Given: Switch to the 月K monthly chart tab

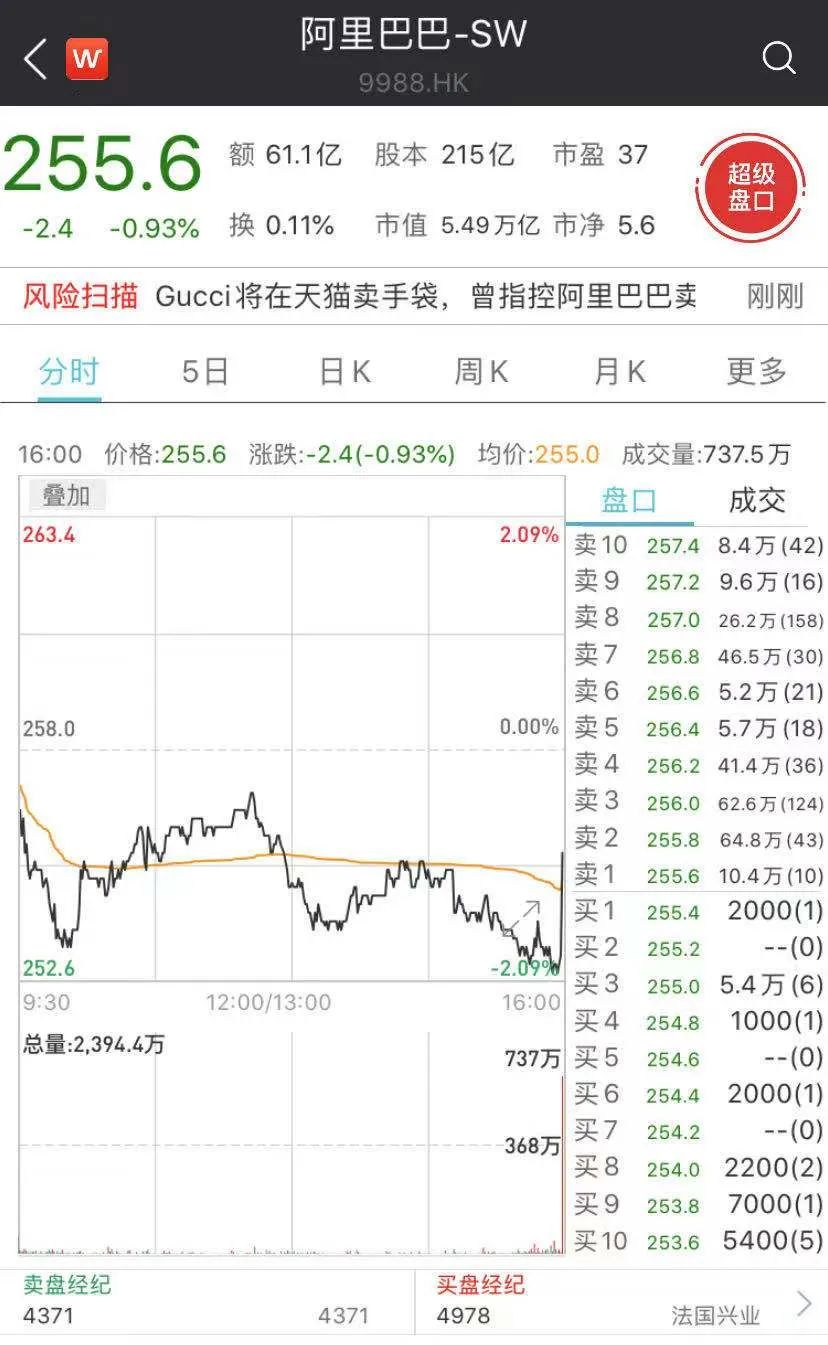Looking at the screenshot, I should click(x=617, y=370).
